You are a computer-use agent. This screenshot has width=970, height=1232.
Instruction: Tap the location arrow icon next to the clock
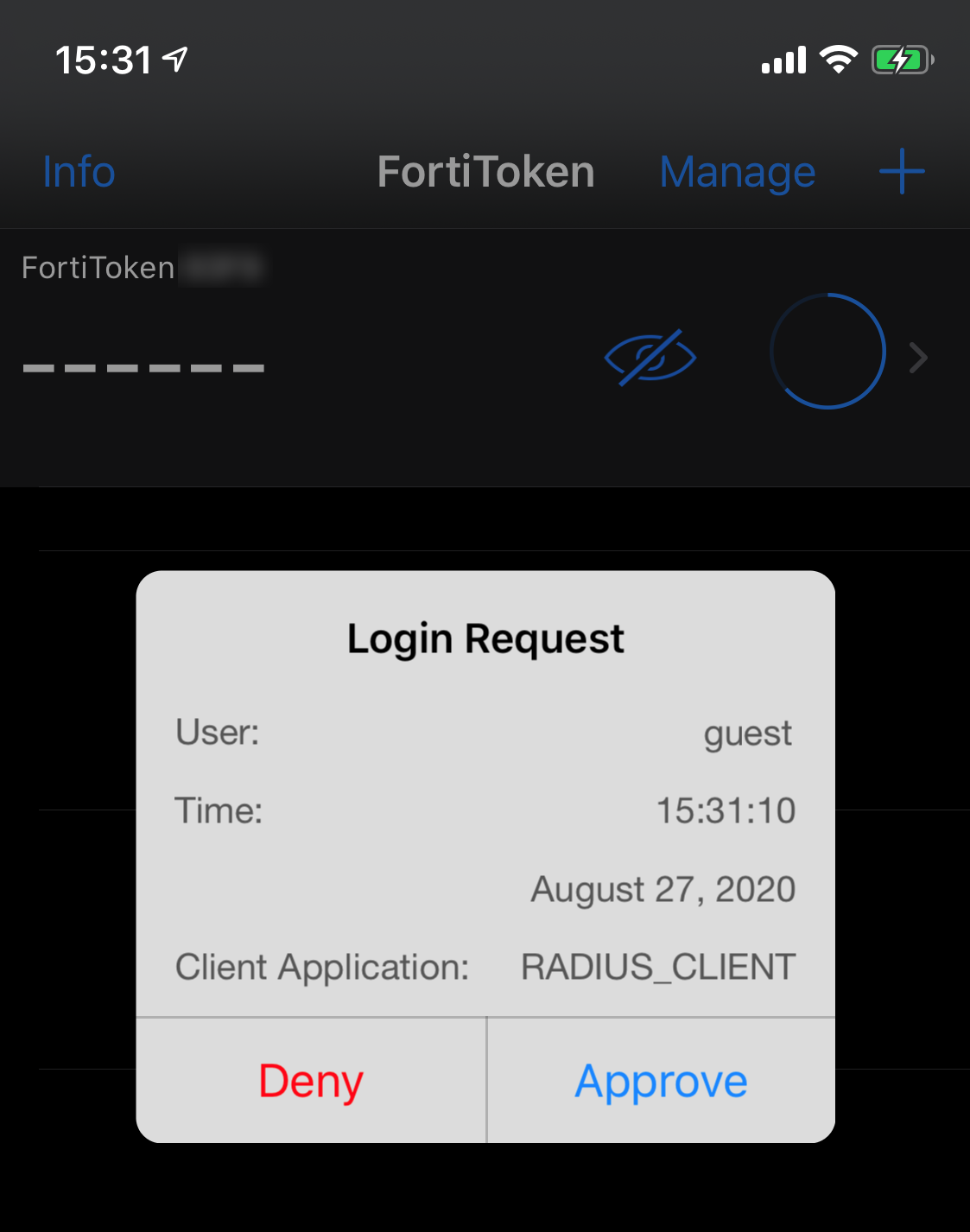point(175,57)
